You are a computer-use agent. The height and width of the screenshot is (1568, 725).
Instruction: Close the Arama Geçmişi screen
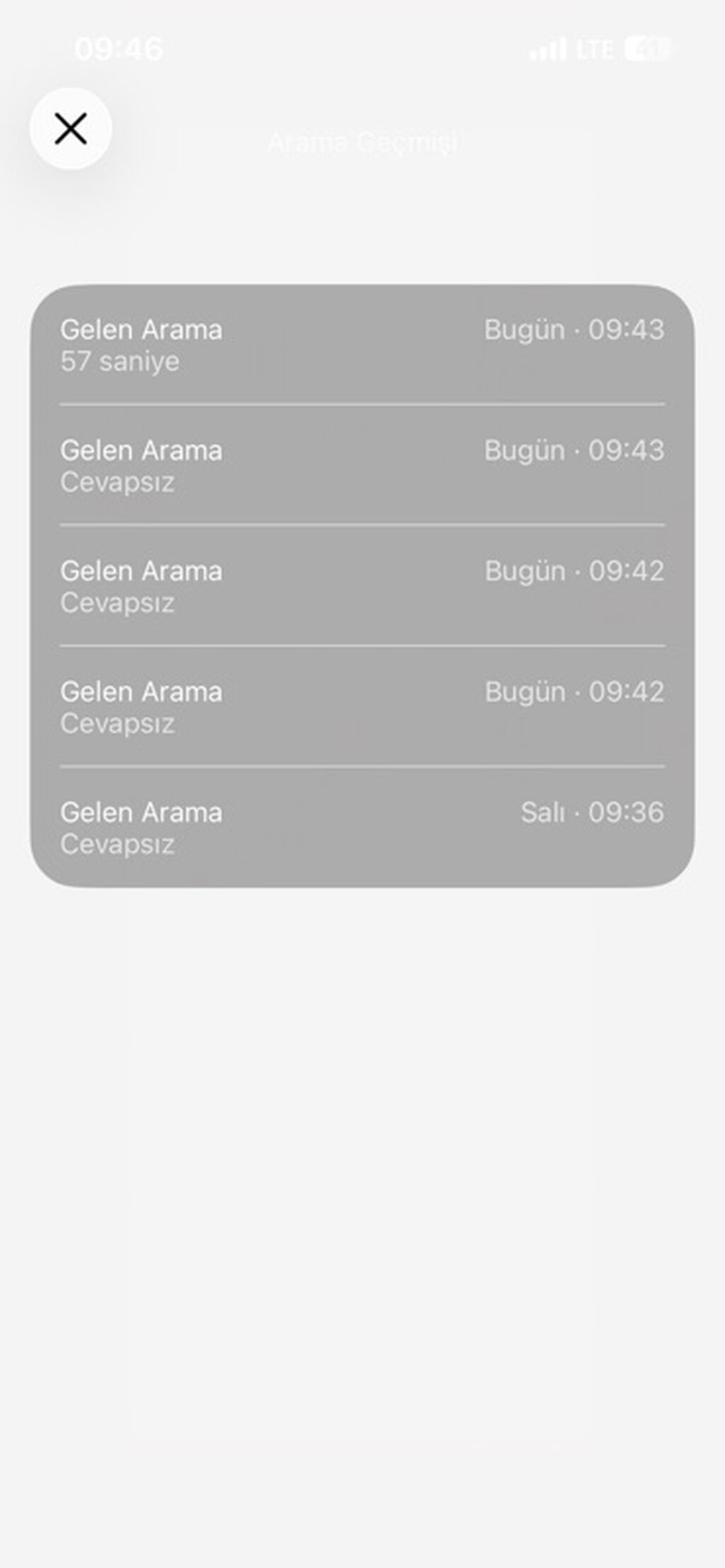tap(71, 128)
